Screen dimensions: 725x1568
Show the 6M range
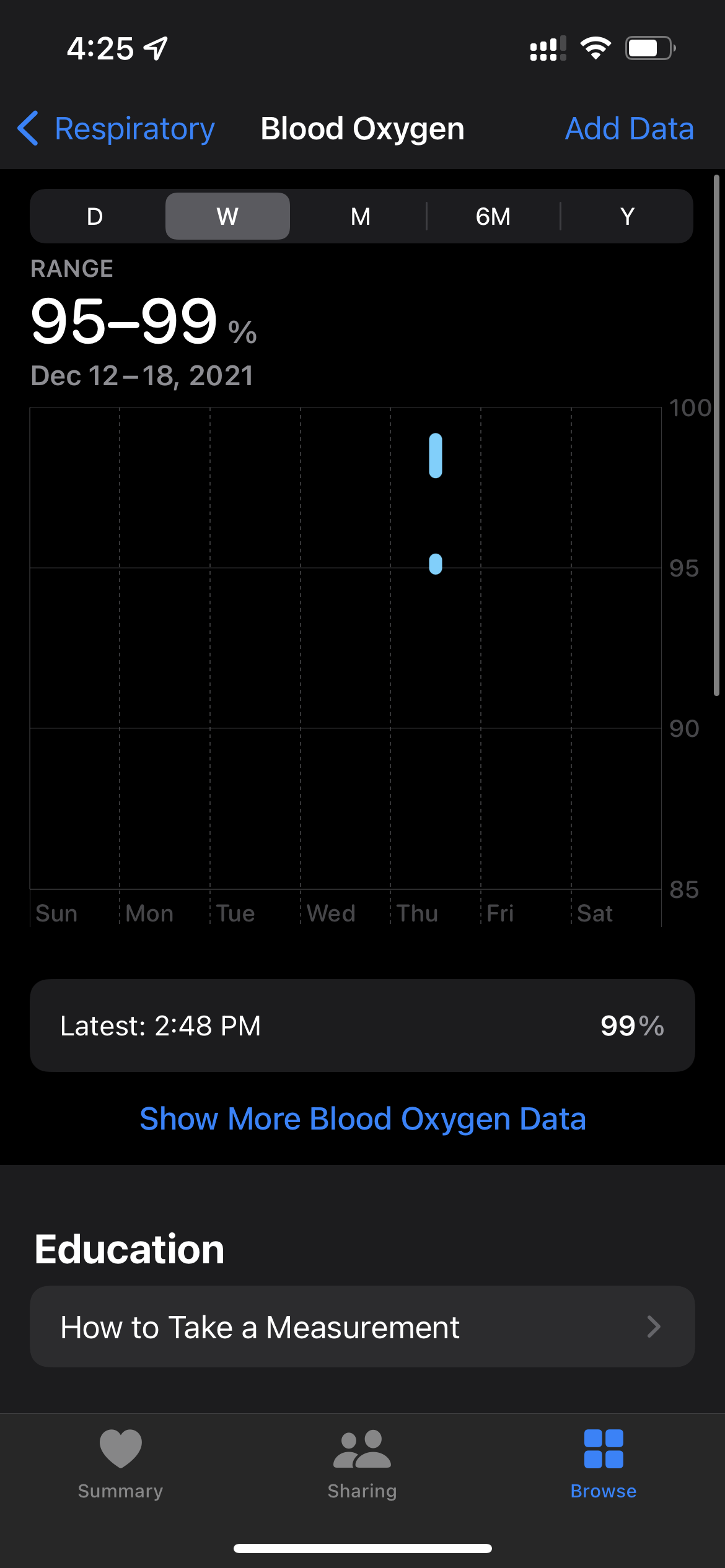[493, 217]
